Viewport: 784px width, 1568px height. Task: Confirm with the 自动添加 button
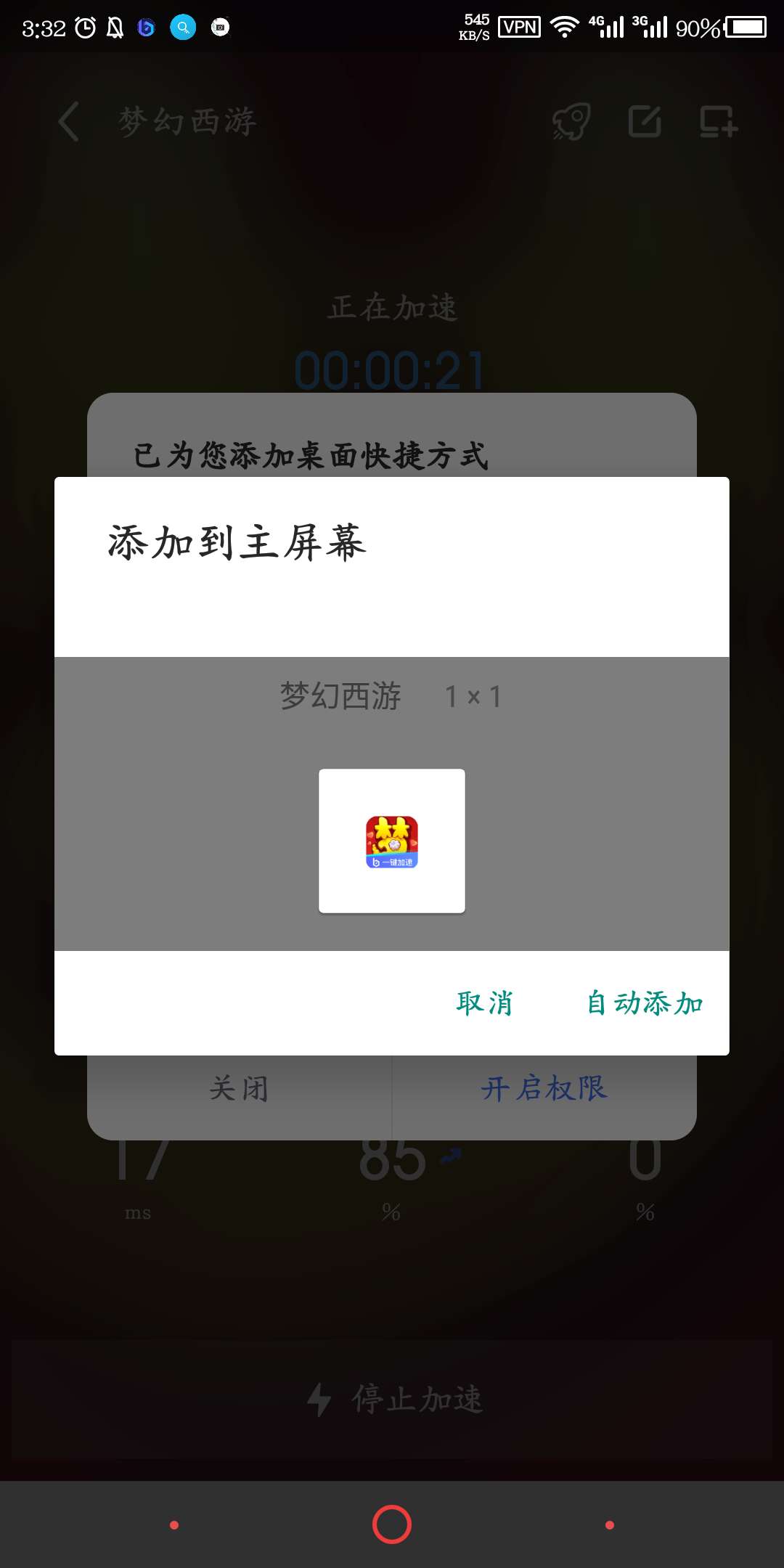(645, 1003)
